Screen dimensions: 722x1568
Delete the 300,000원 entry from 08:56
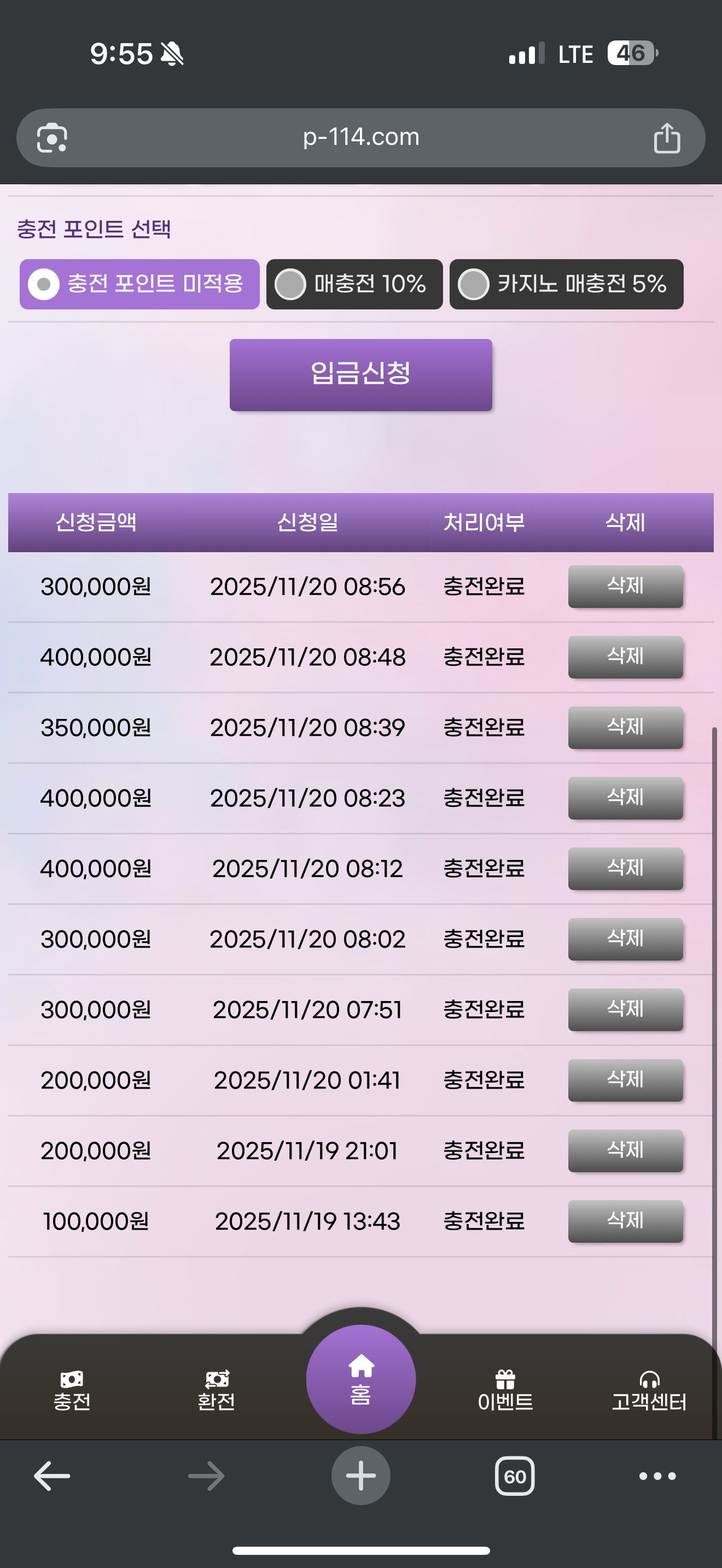625,586
